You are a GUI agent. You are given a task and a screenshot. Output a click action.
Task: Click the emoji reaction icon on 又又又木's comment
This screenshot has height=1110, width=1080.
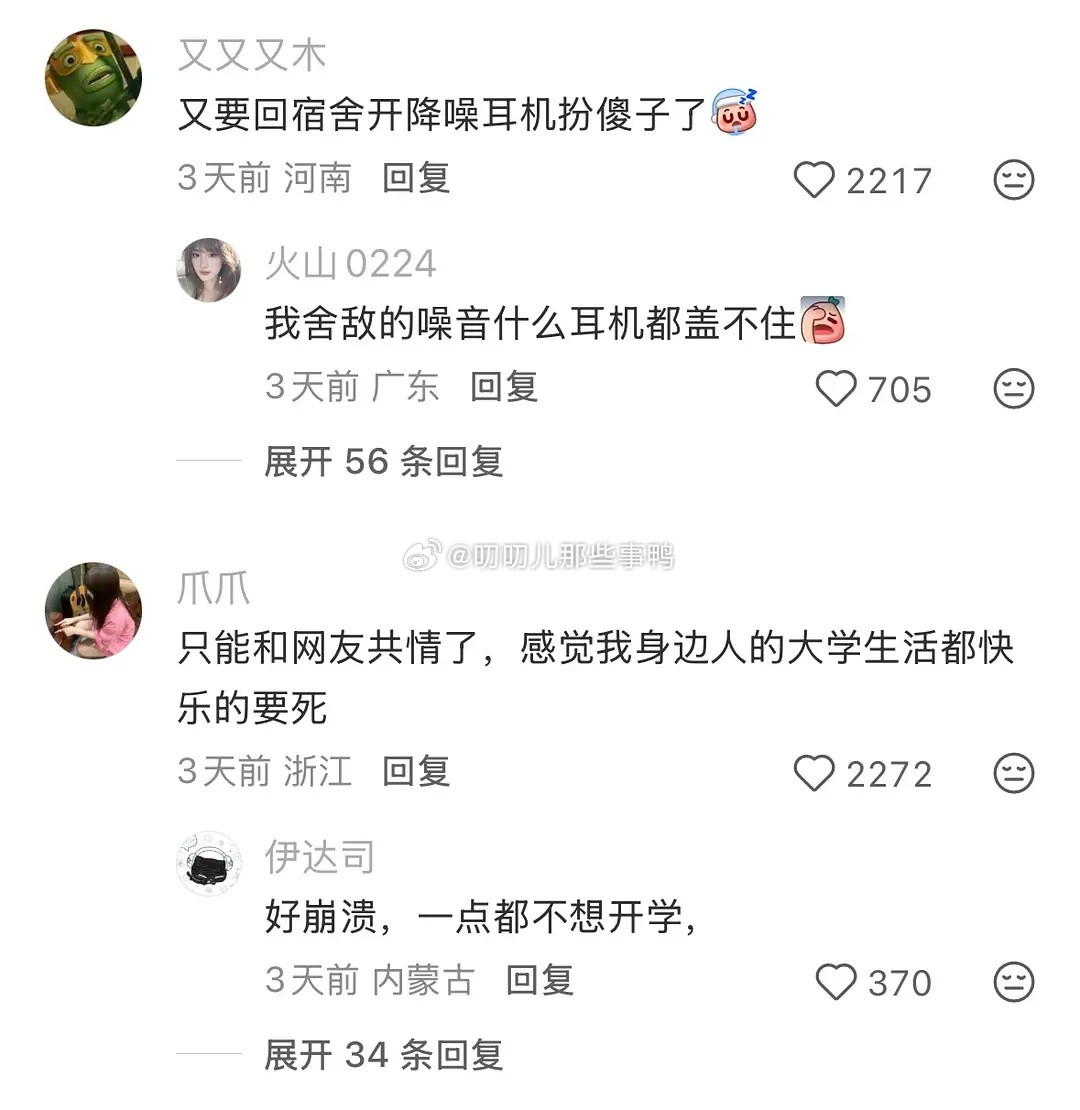tap(1014, 180)
